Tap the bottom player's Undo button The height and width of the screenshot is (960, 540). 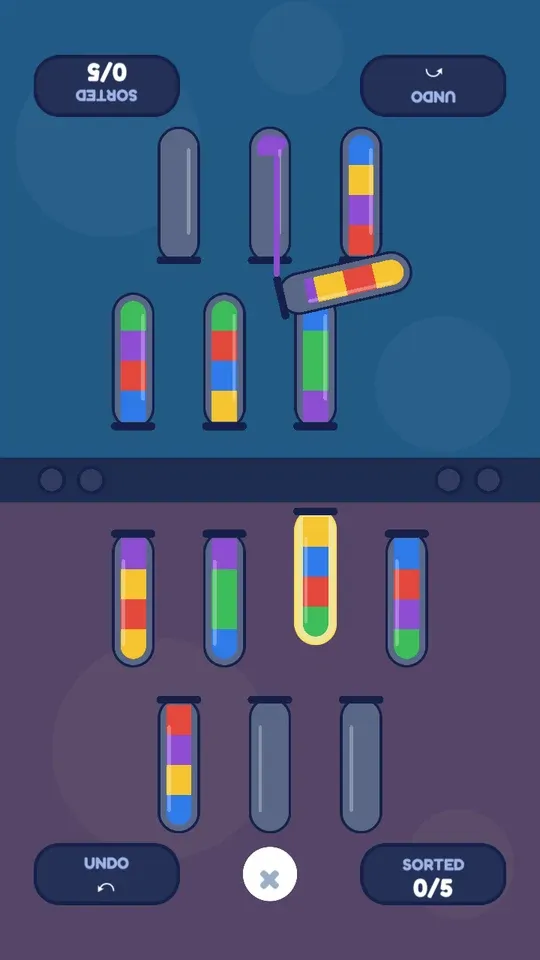(107, 874)
